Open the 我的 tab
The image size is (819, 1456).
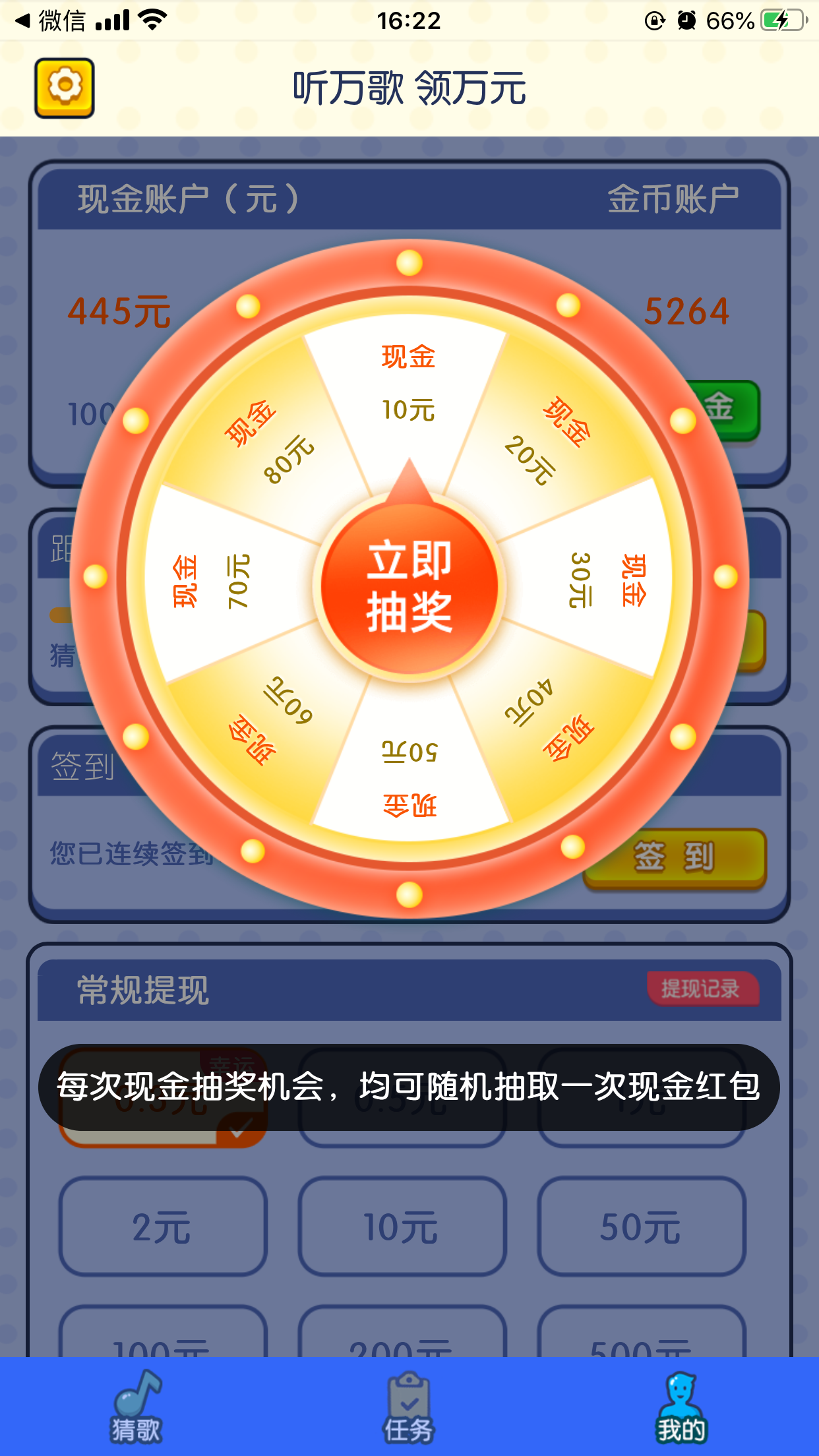[681, 1407]
